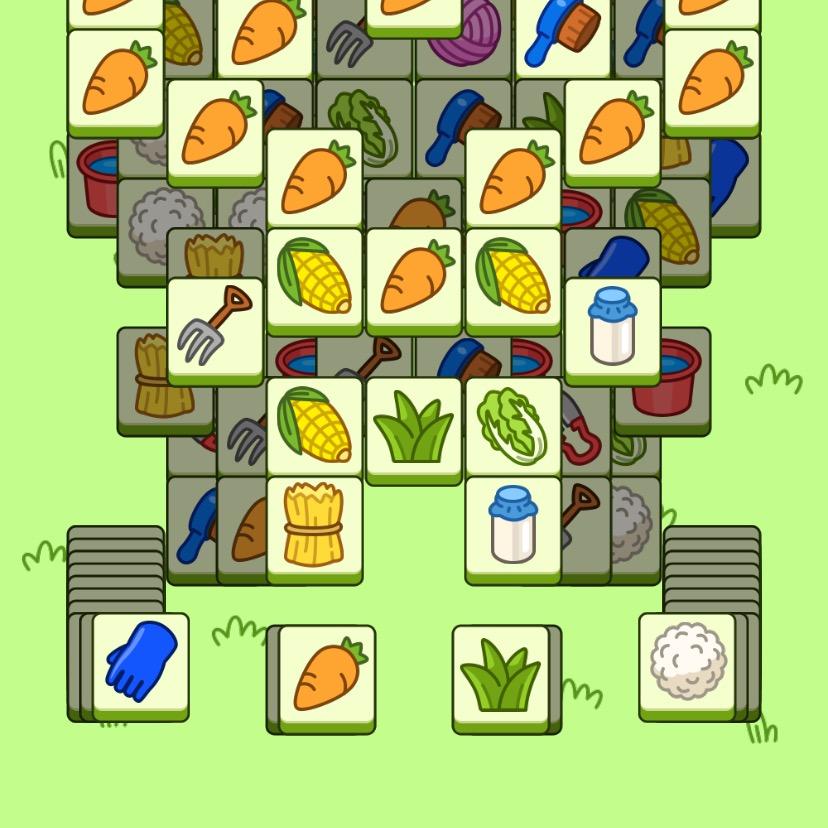Tap the carrot tile beside the blue glove
Screen dimensions: 828x828
coord(327,675)
